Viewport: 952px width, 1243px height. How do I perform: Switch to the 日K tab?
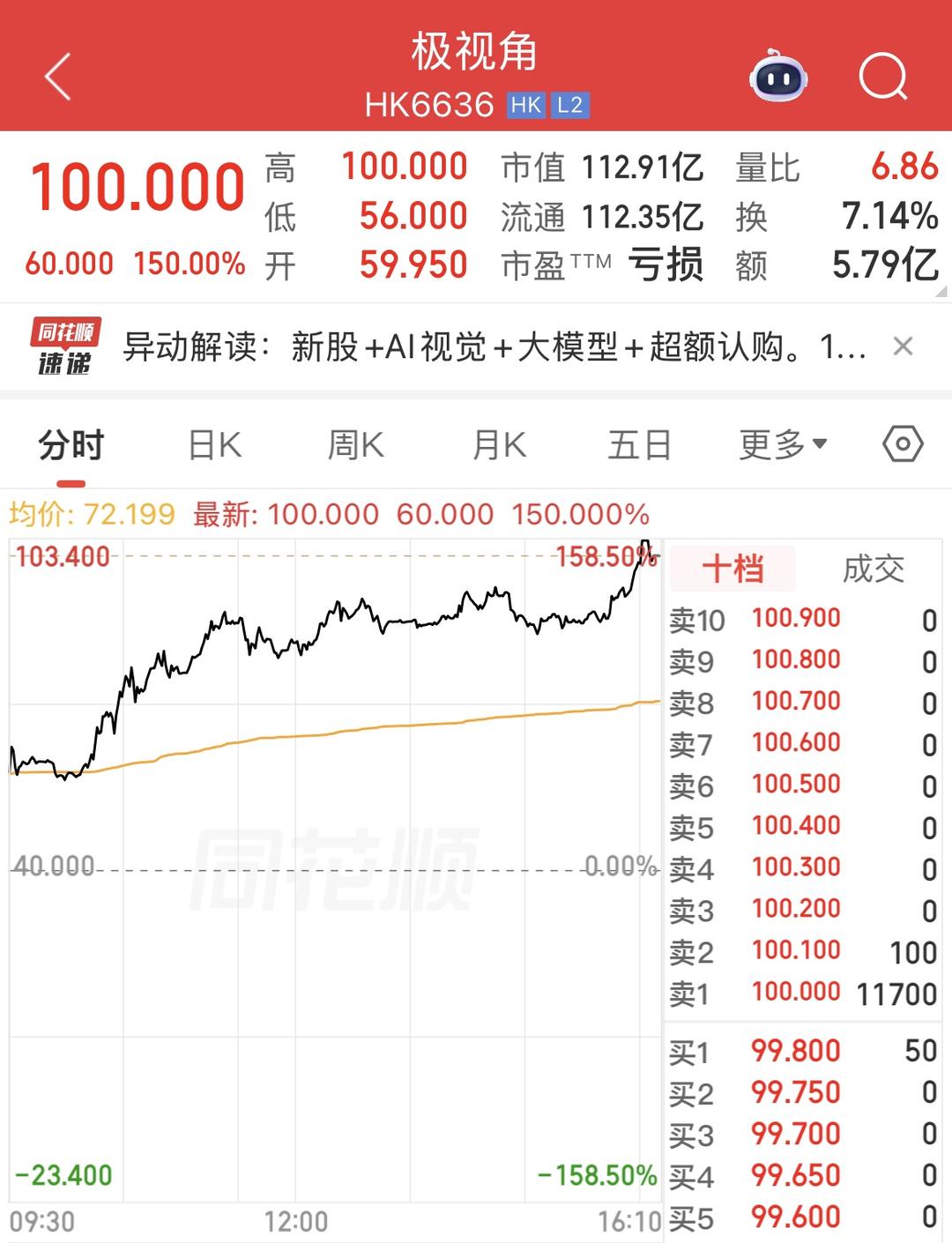point(215,444)
